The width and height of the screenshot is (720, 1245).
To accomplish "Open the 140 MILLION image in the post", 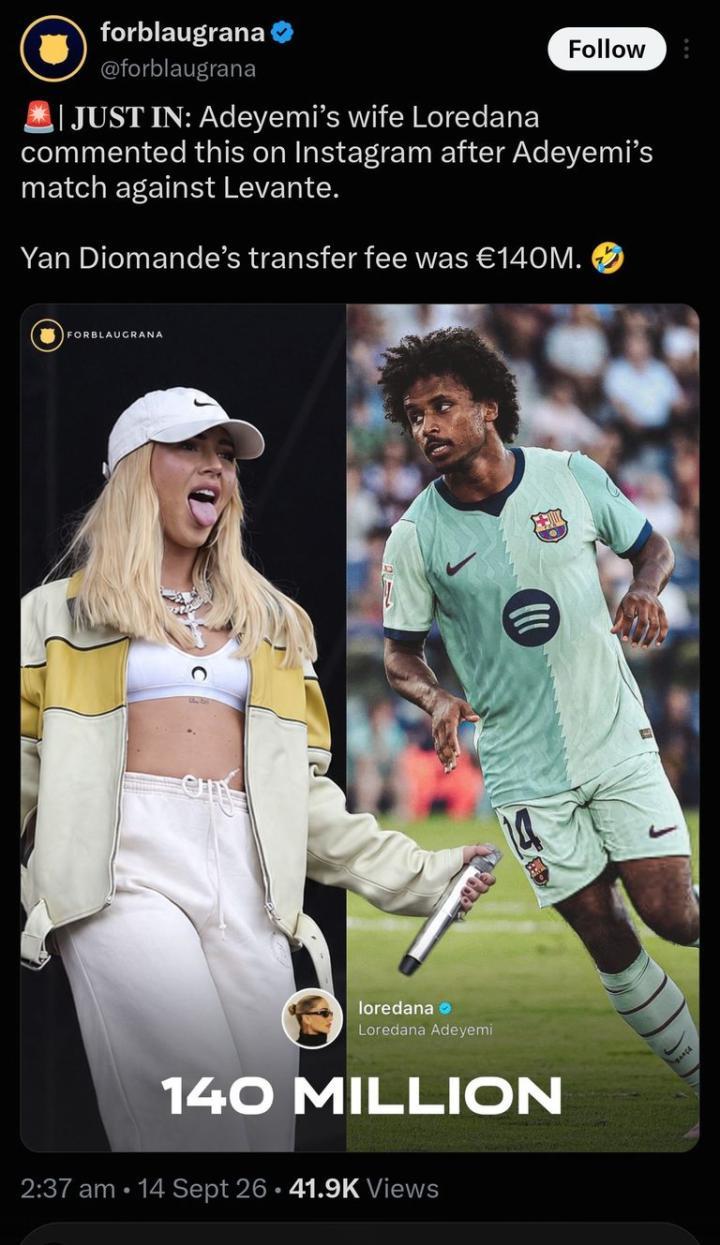I will click(x=360, y=727).
